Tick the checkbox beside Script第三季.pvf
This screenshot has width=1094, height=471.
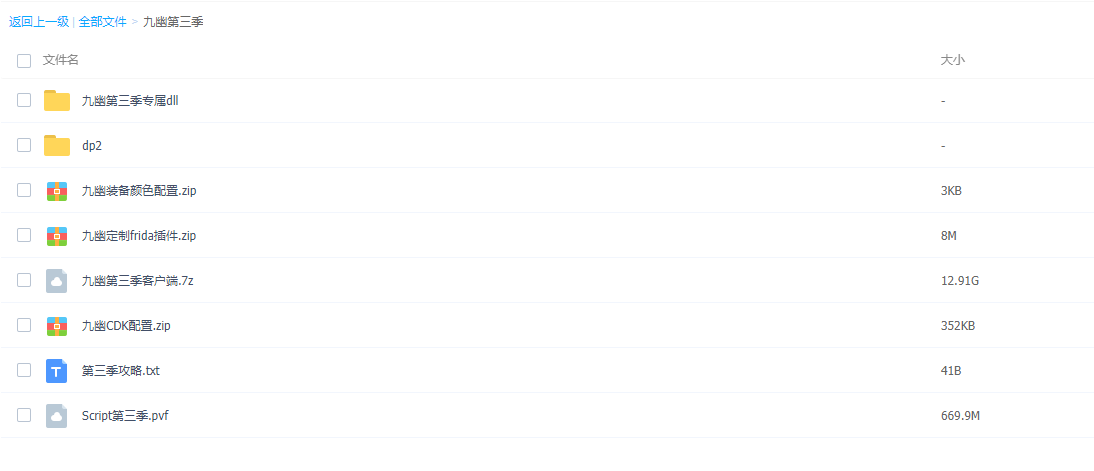click(24, 415)
